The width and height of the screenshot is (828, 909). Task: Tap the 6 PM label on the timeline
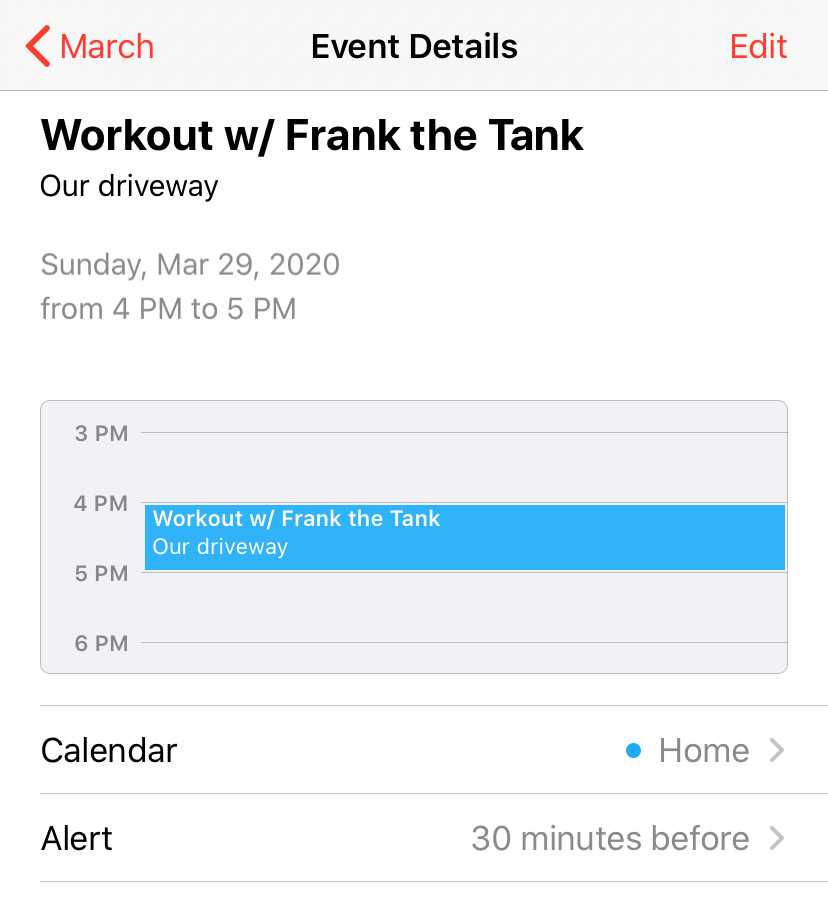(x=100, y=643)
